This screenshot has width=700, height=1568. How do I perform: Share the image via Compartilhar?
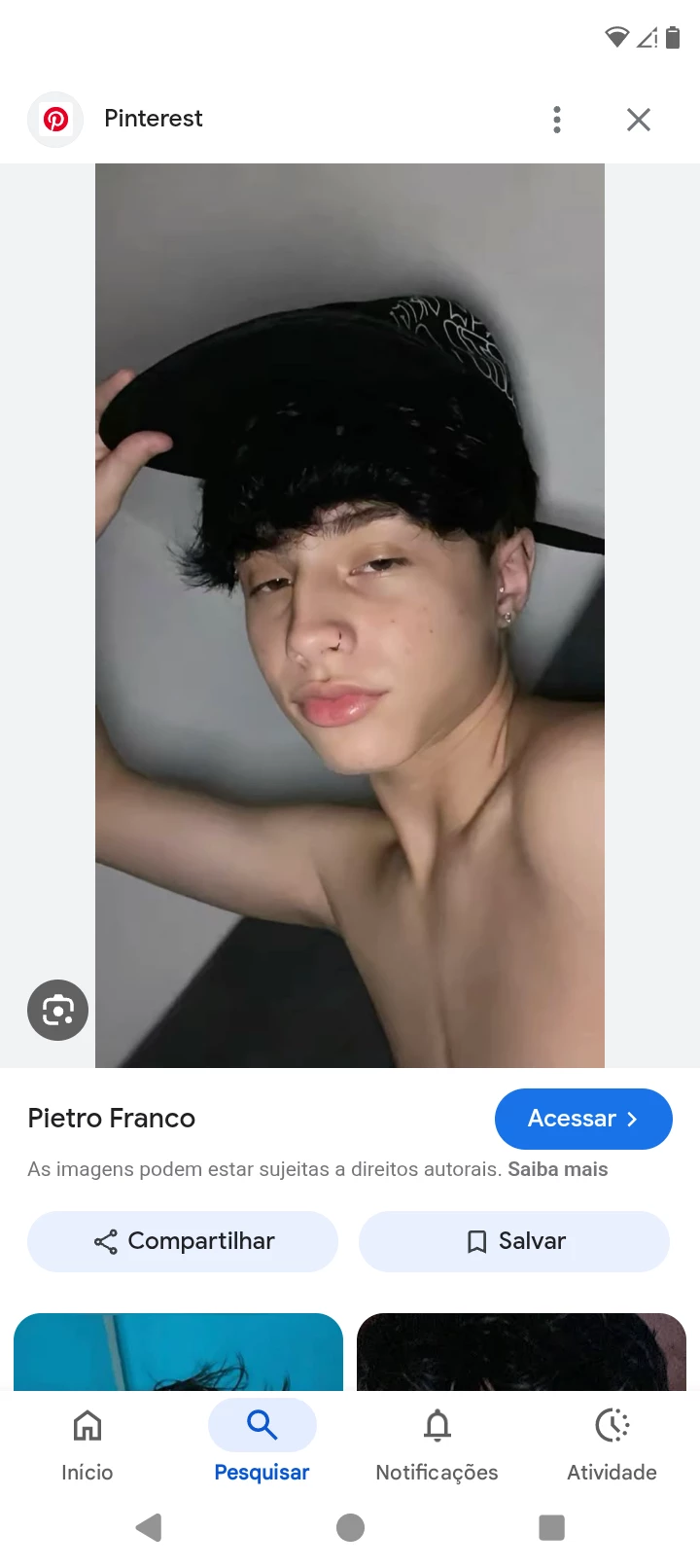point(183,1241)
